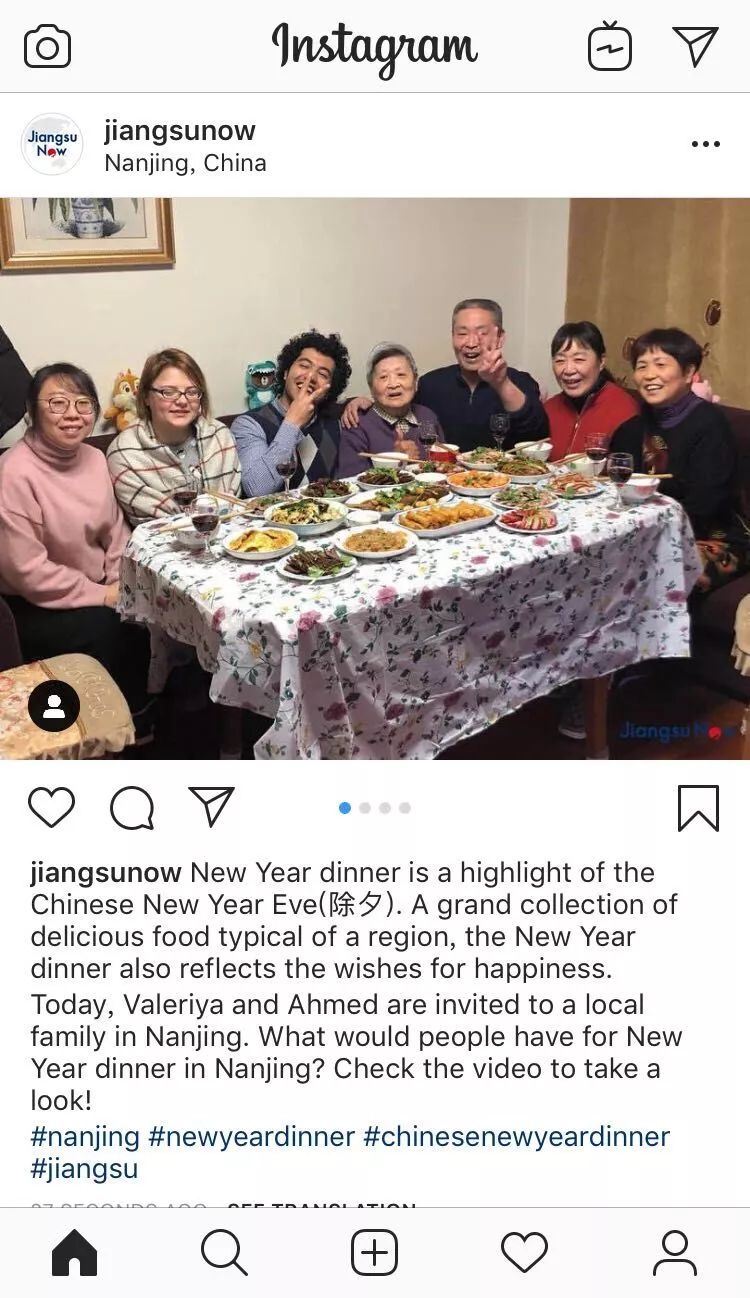Open the camera icon in the header
This screenshot has width=750, height=1298.
tap(47, 47)
